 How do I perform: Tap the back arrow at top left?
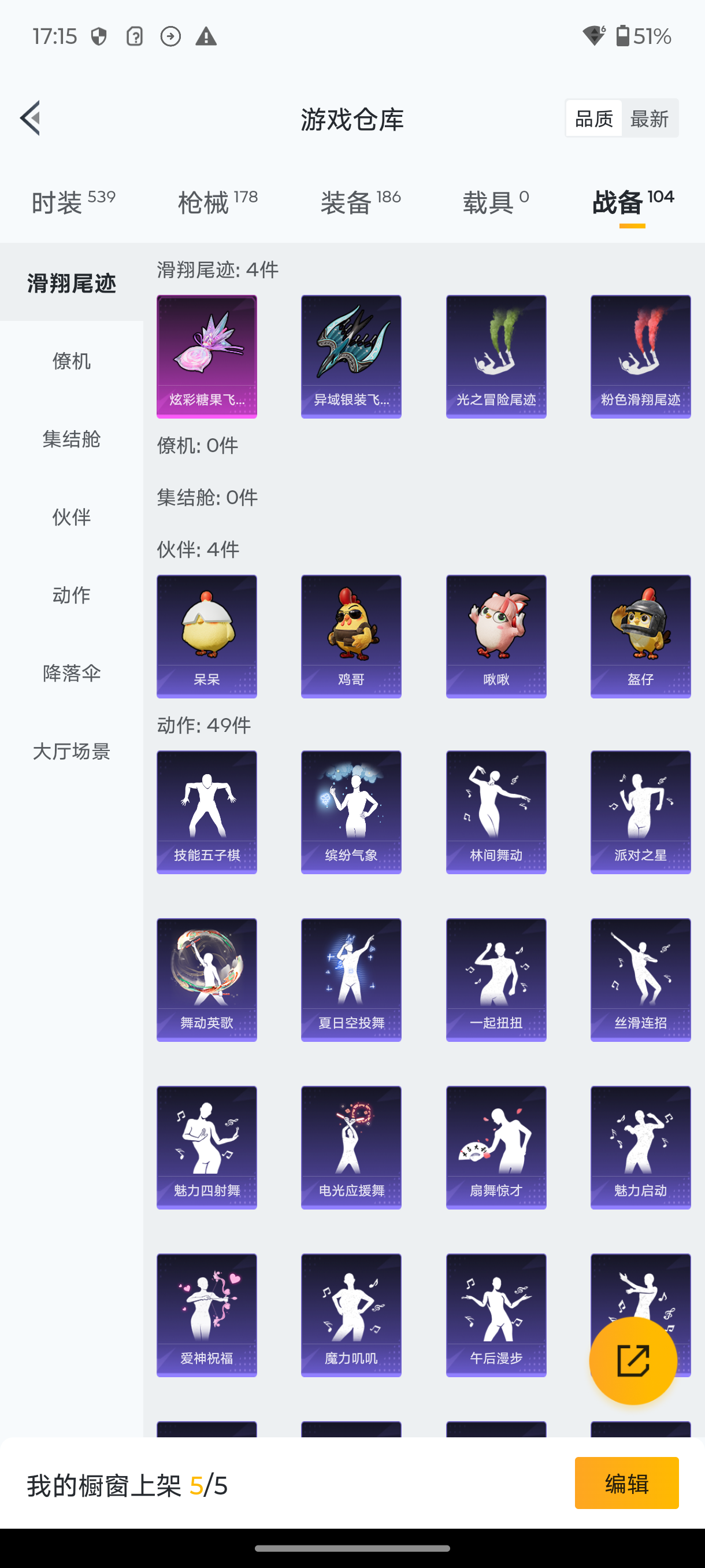[x=30, y=119]
